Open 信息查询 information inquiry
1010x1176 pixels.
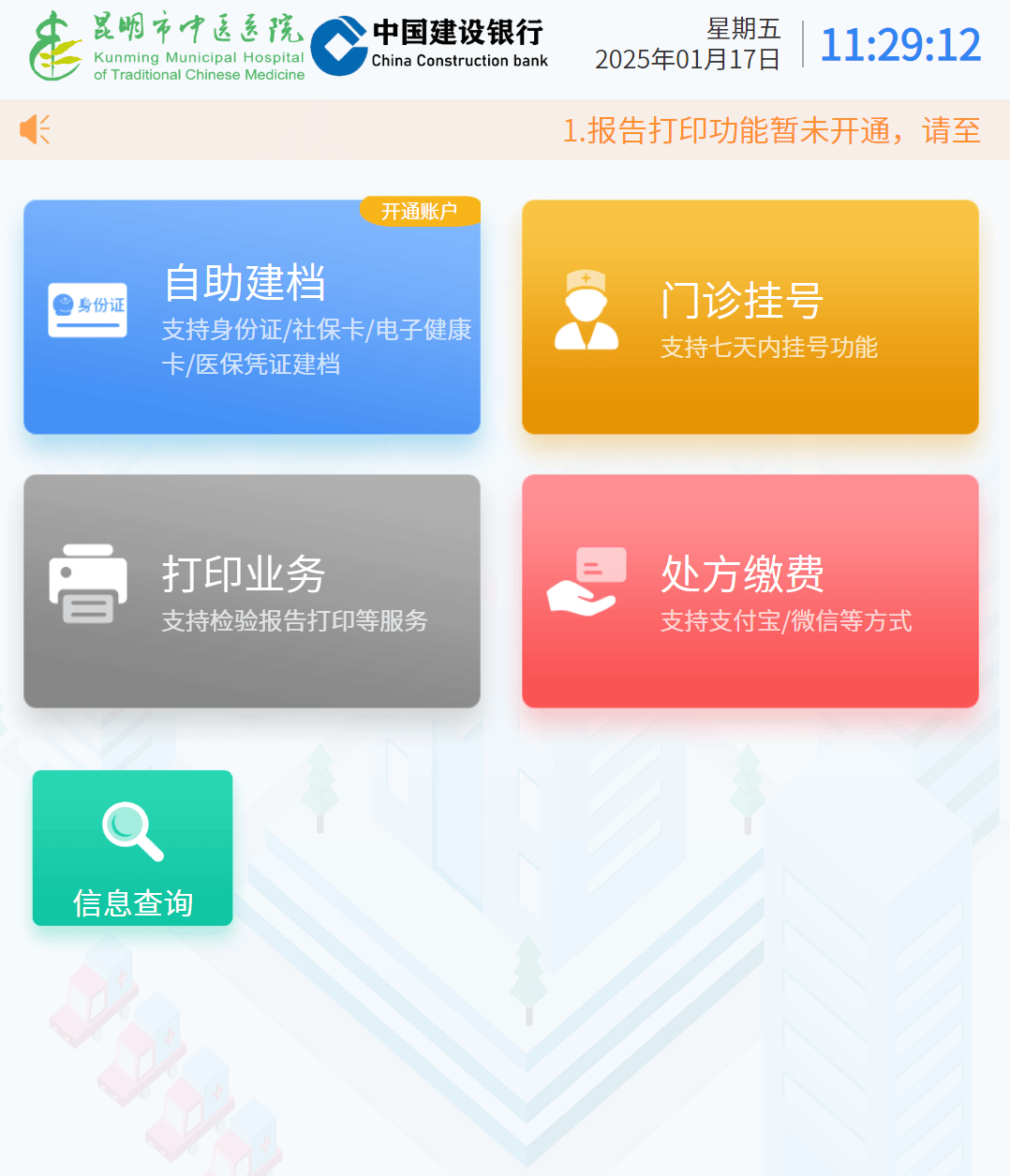point(132,848)
